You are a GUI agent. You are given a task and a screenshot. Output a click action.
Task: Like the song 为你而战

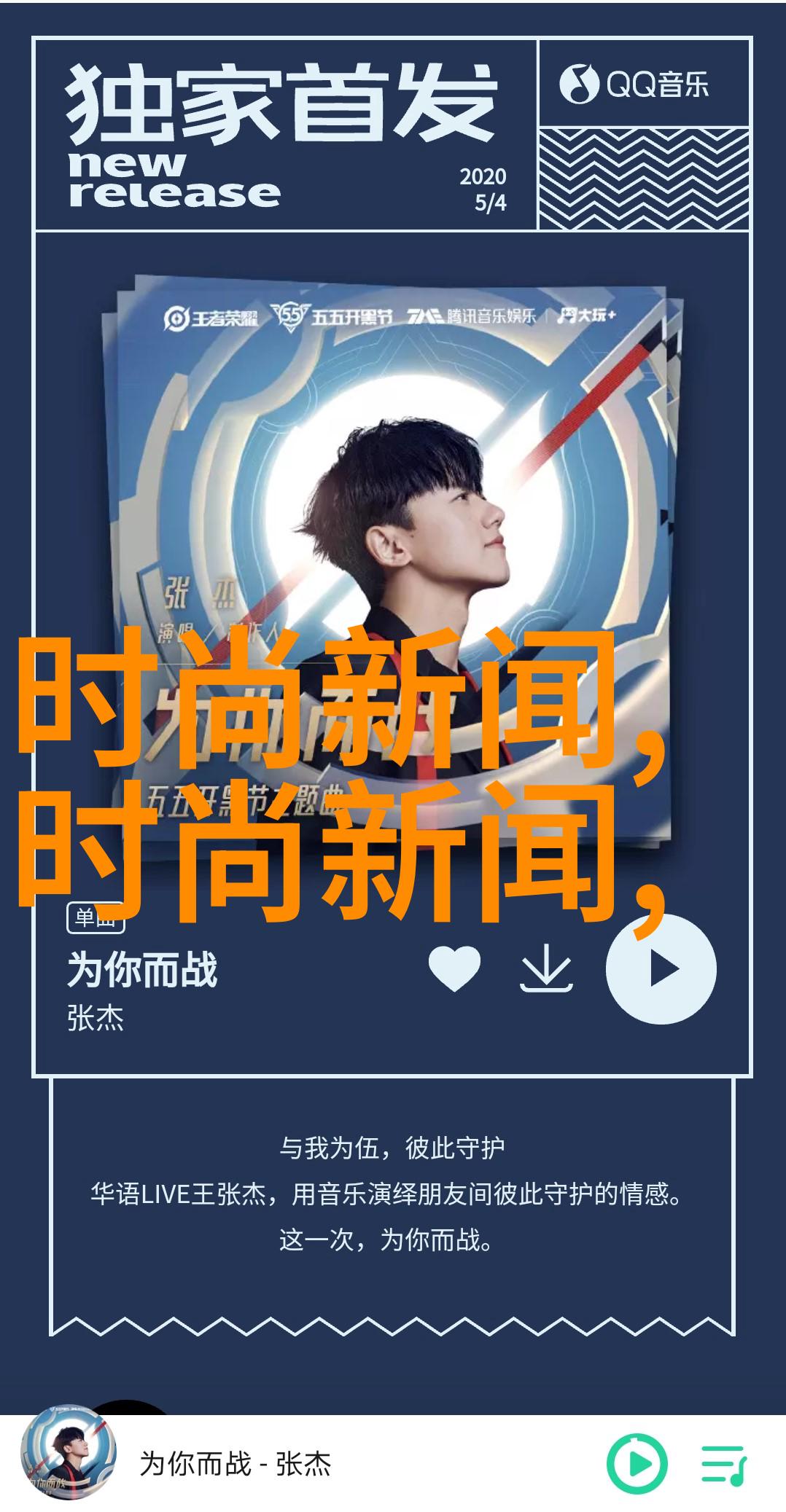point(454,968)
